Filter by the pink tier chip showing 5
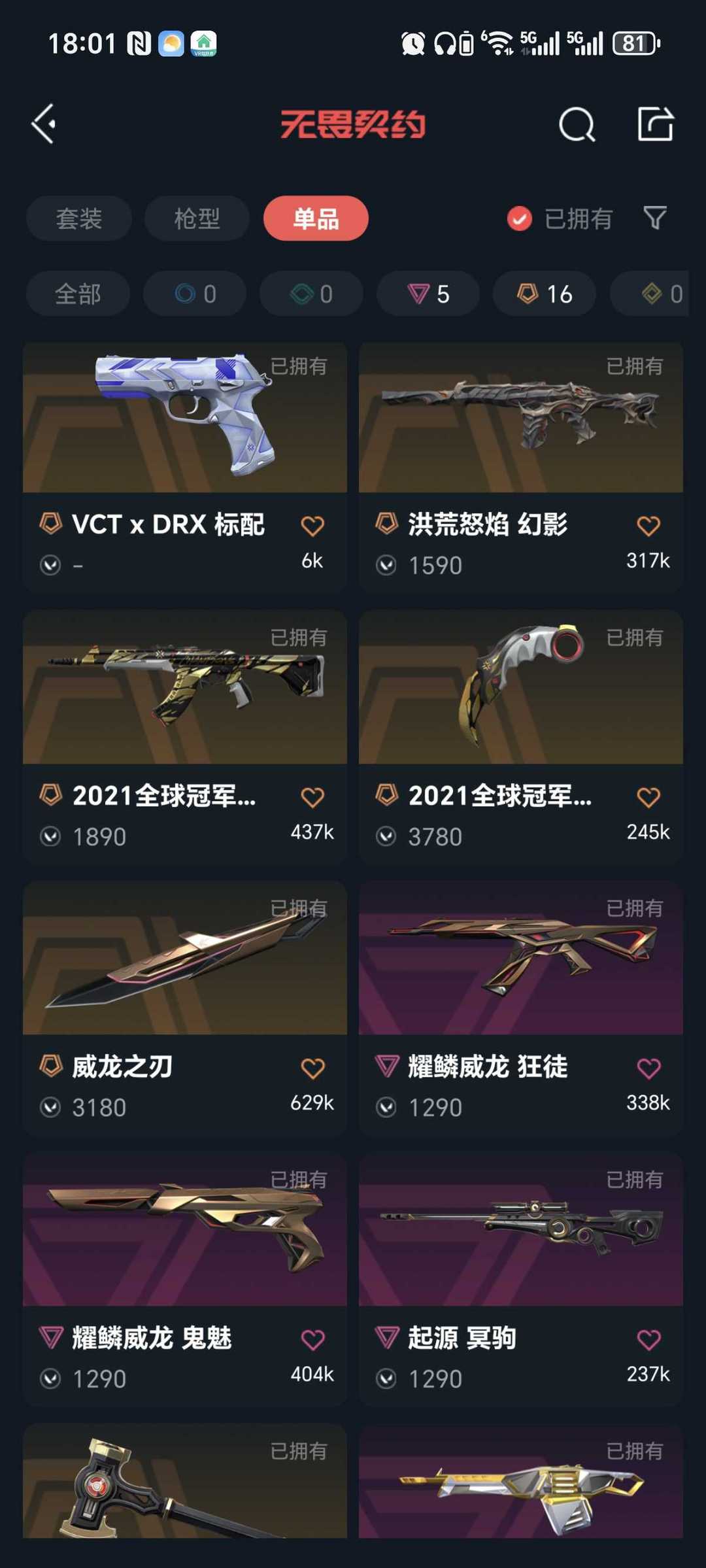 coord(428,294)
